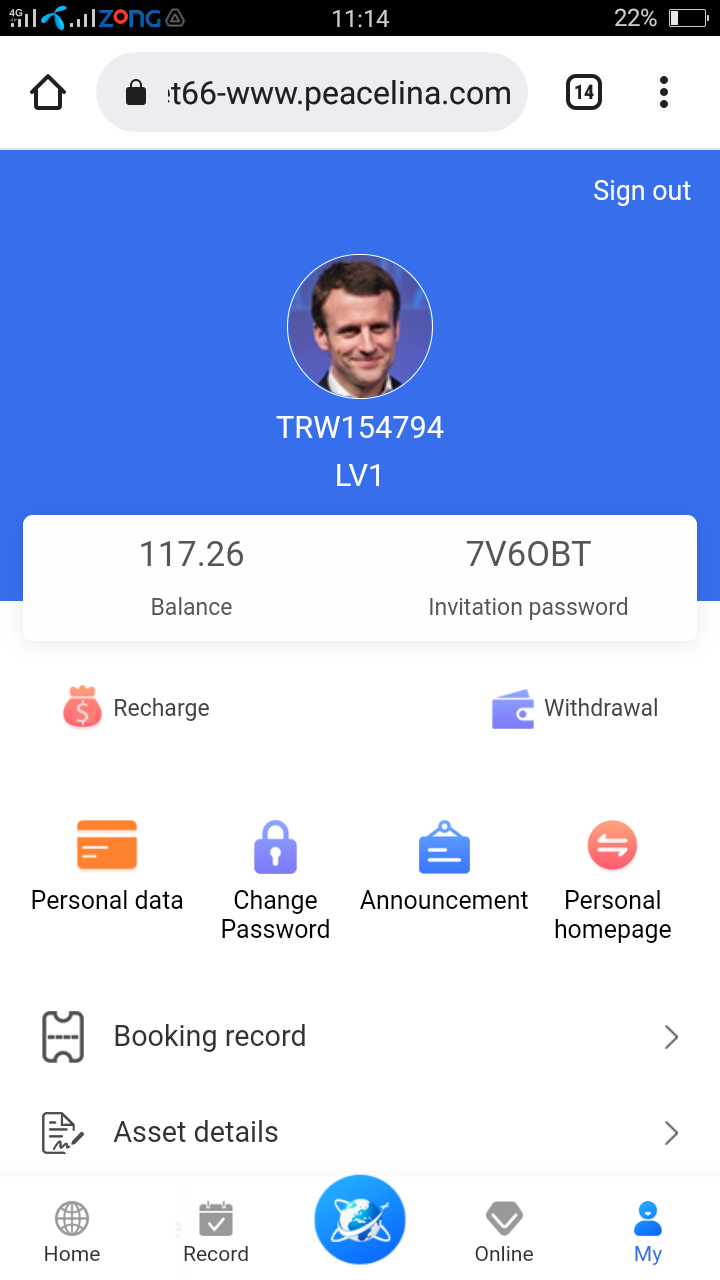720x1280 pixels.
Task: Sign out of the account
Action: click(x=641, y=191)
